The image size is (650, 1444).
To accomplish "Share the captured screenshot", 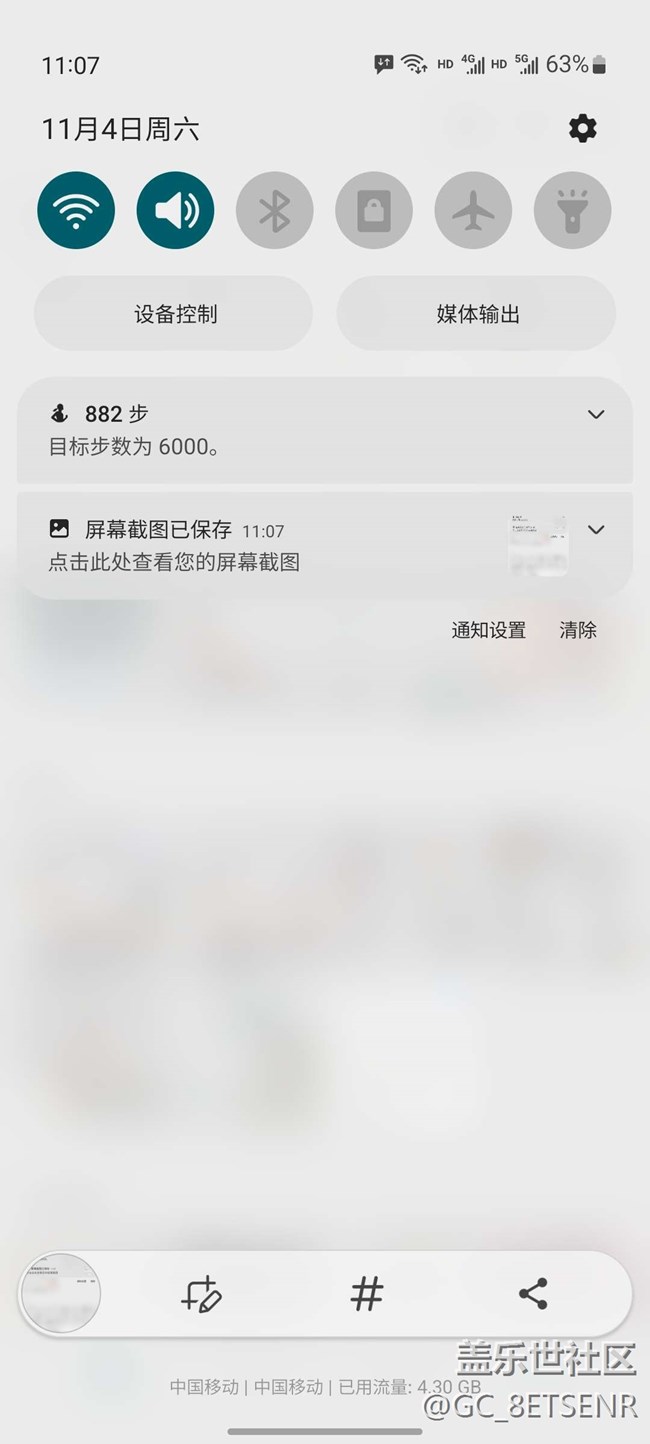I will pos(533,1294).
